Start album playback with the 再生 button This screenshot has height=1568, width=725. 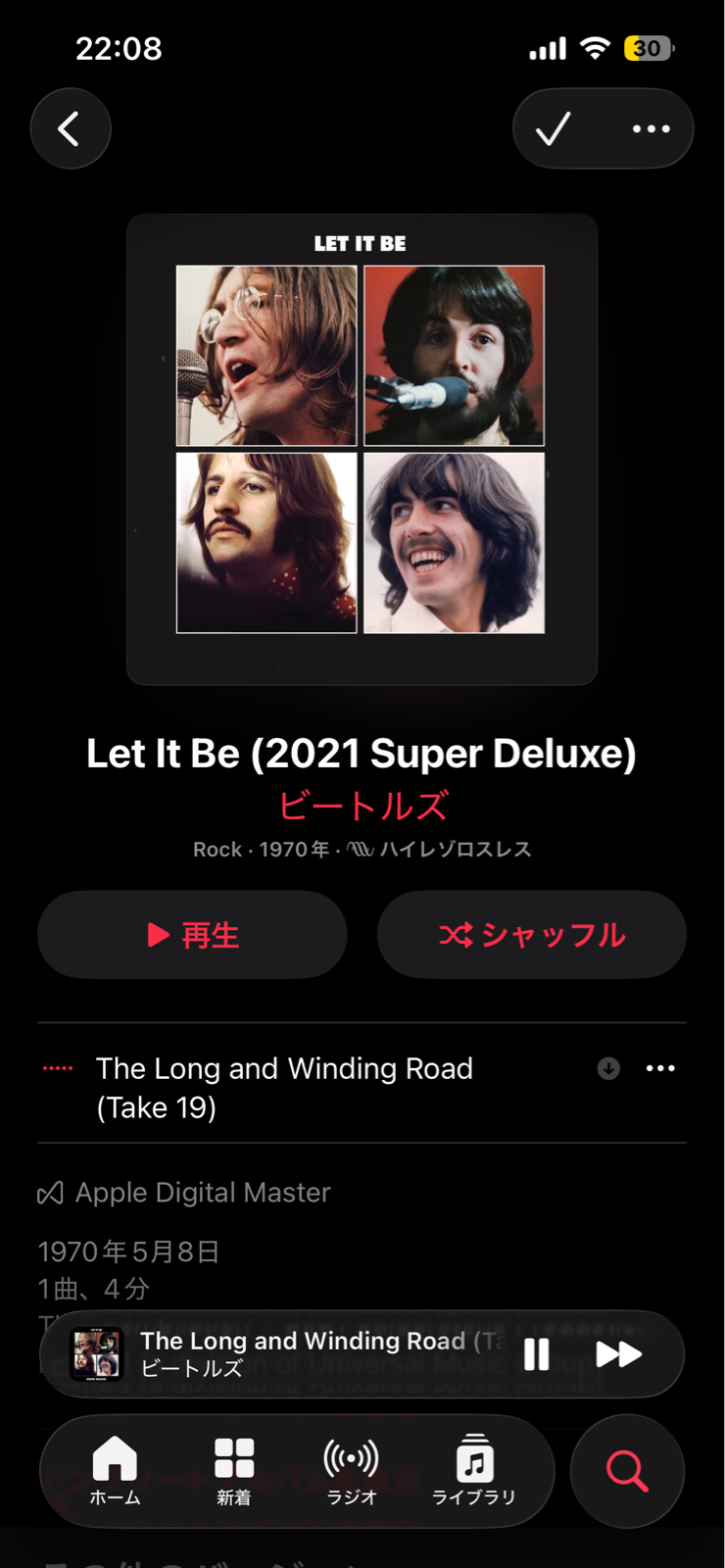coord(192,935)
